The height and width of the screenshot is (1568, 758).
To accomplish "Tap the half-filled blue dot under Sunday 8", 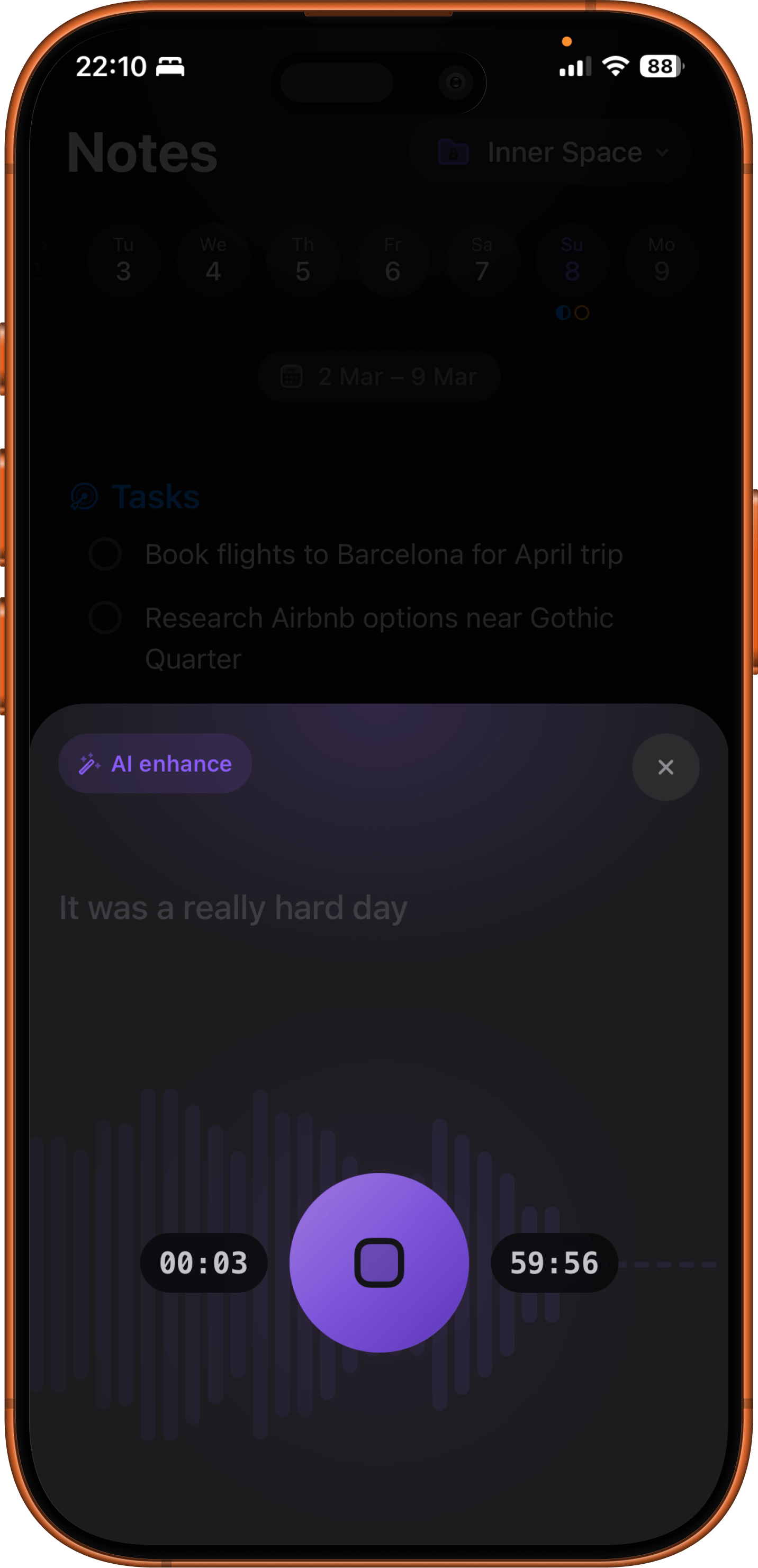I will (x=563, y=312).
